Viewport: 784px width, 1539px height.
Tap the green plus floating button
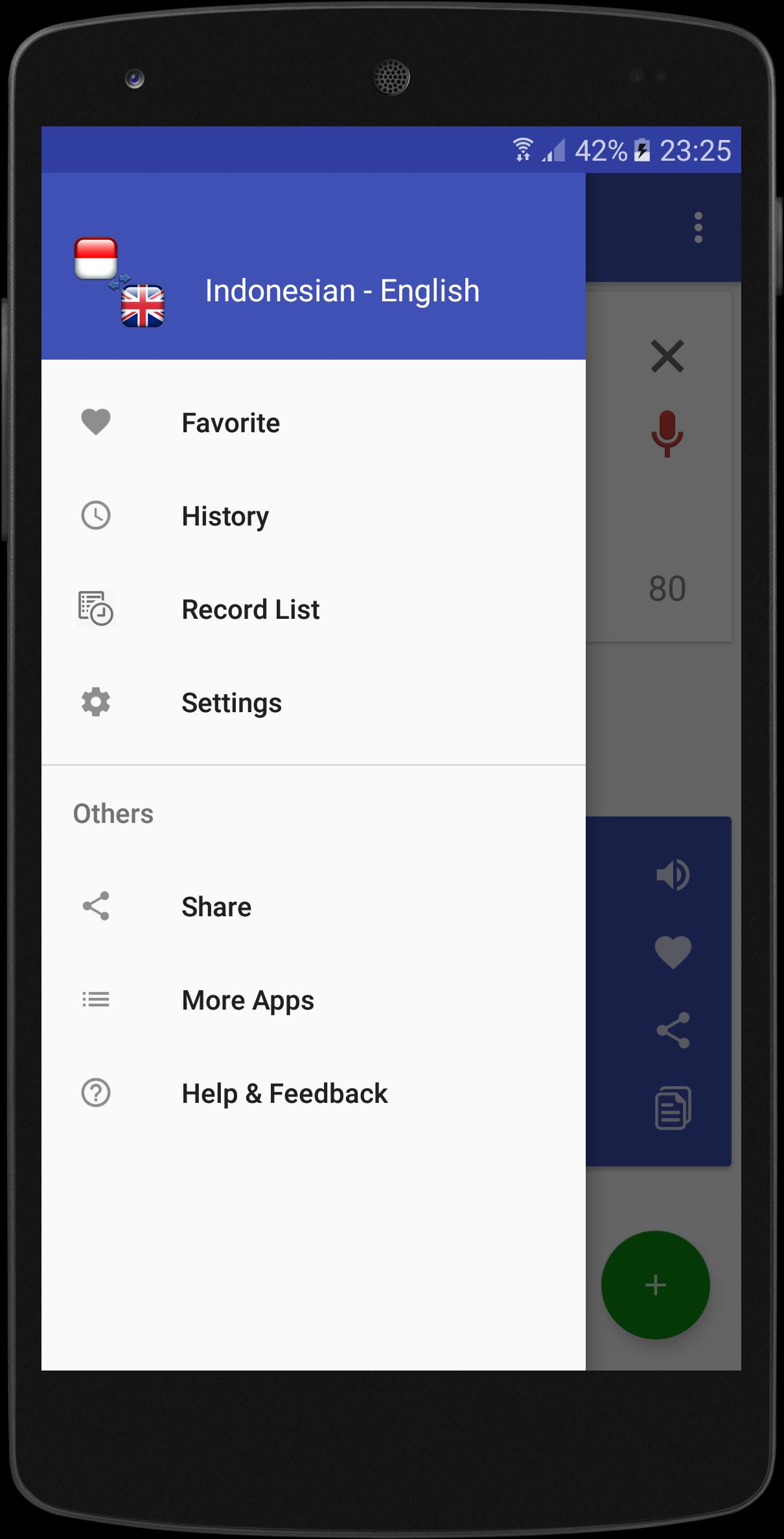655,1285
